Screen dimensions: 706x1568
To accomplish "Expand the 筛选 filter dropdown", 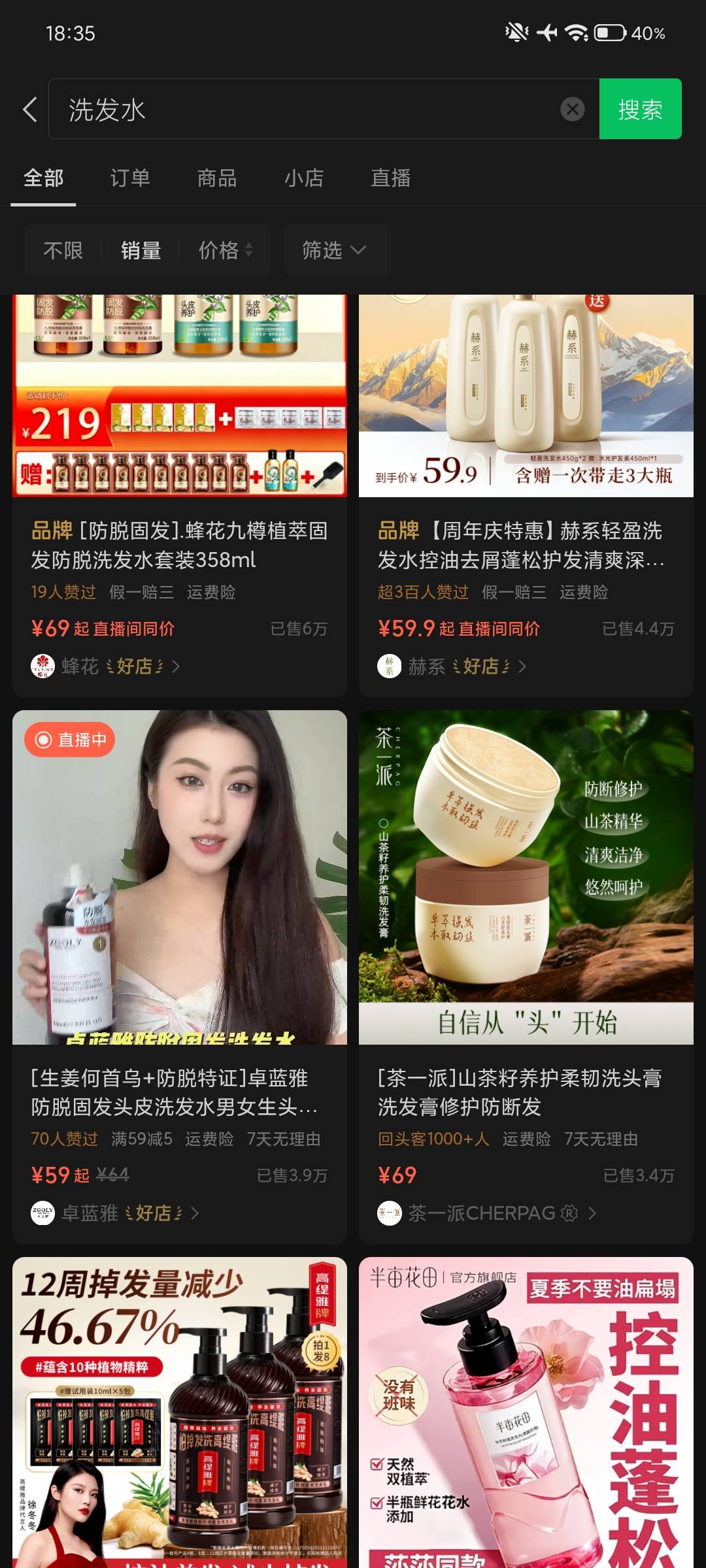I will tap(334, 250).
